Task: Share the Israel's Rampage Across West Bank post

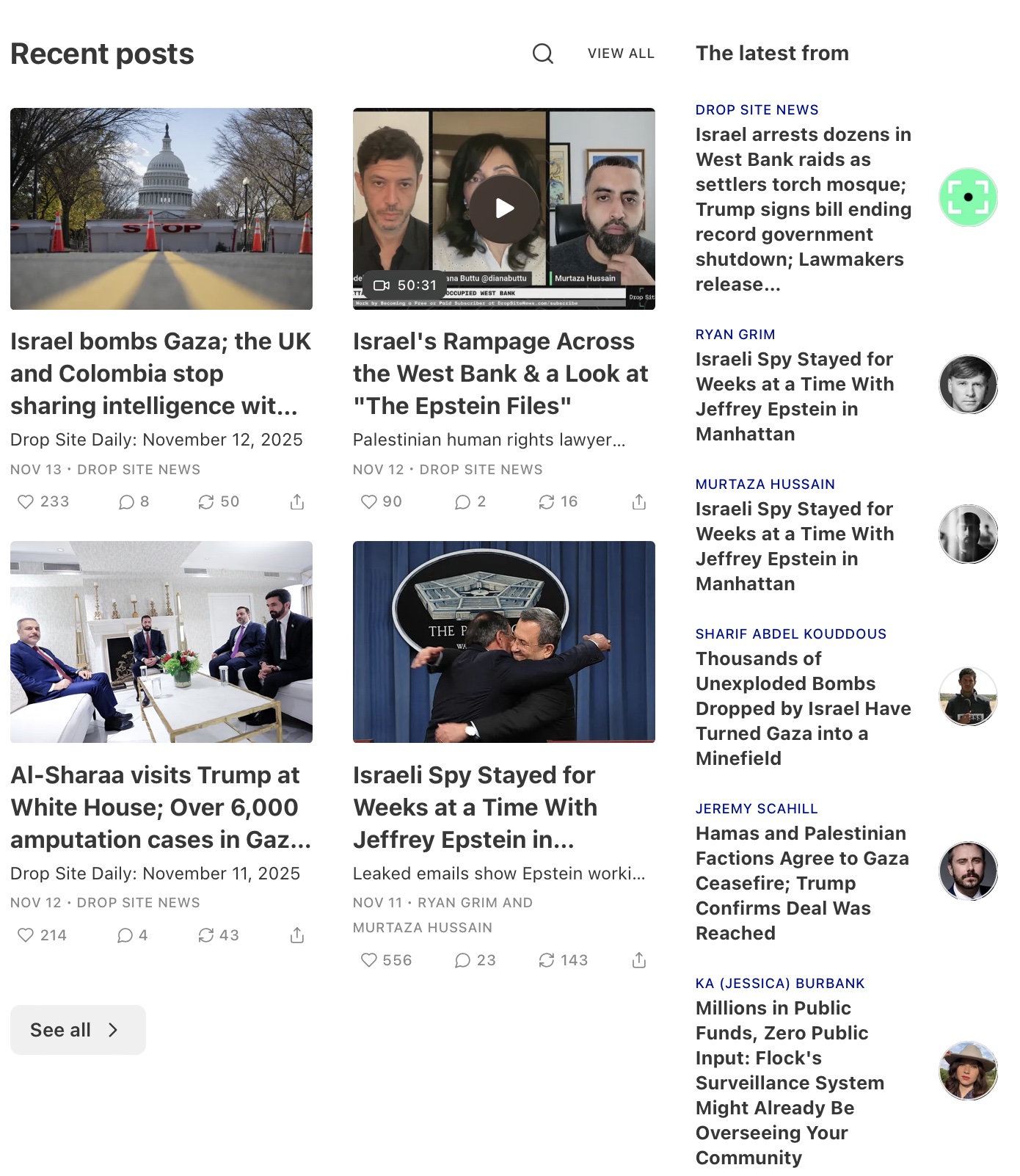Action: (x=639, y=502)
